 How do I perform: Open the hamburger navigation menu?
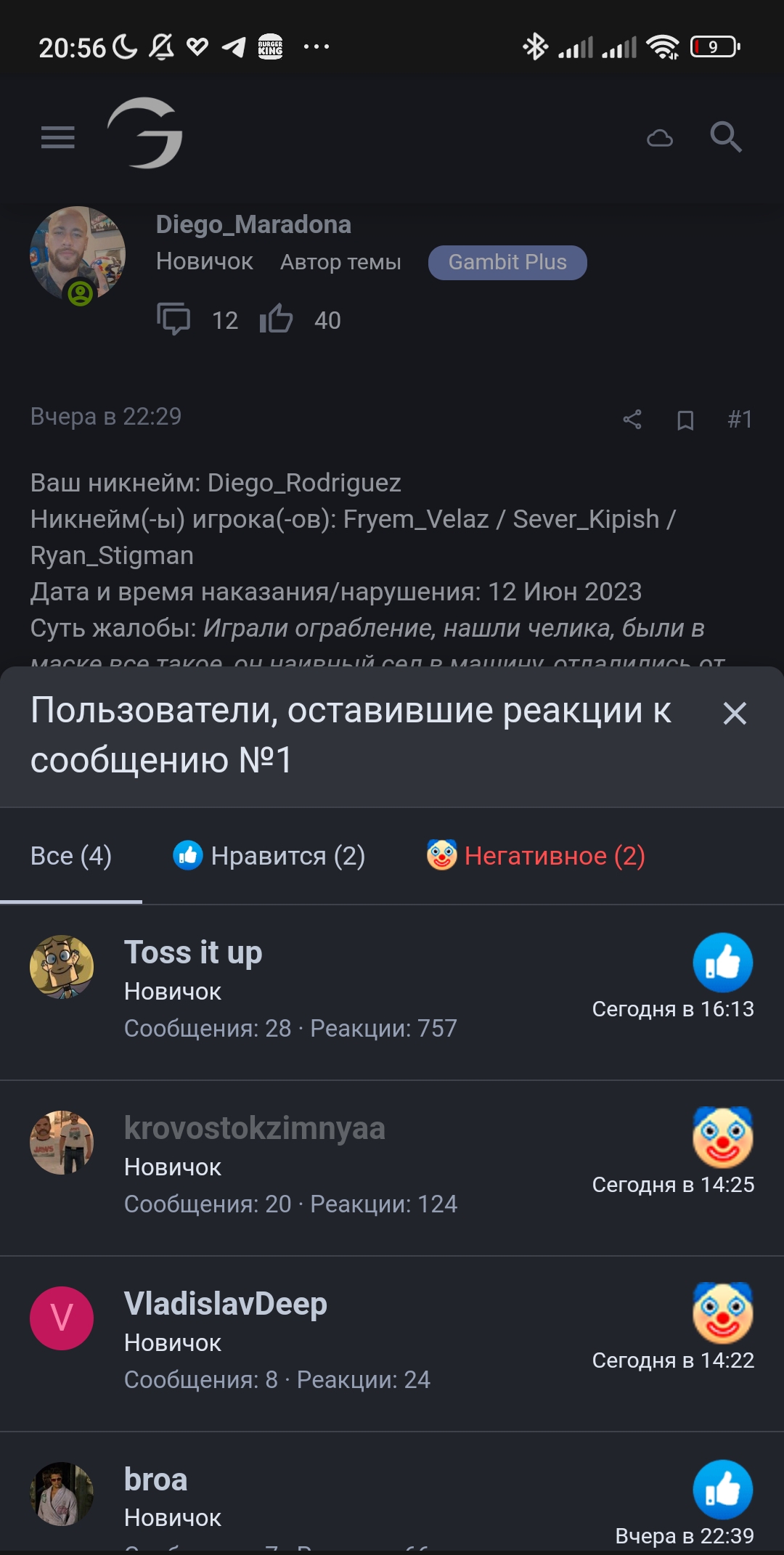[58, 136]
